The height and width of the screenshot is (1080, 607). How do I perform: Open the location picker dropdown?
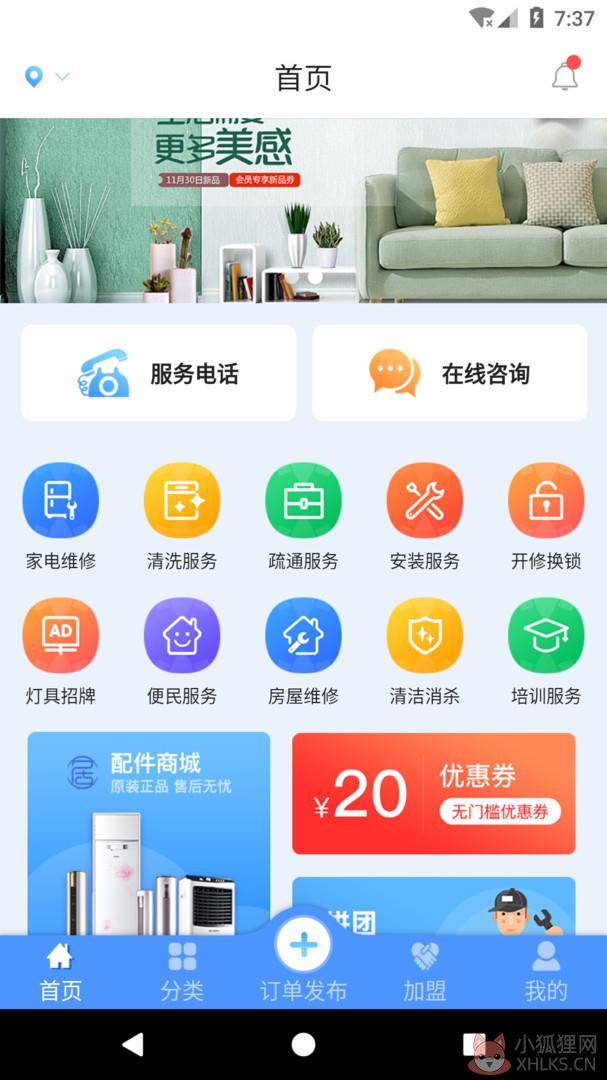(47, 76)
